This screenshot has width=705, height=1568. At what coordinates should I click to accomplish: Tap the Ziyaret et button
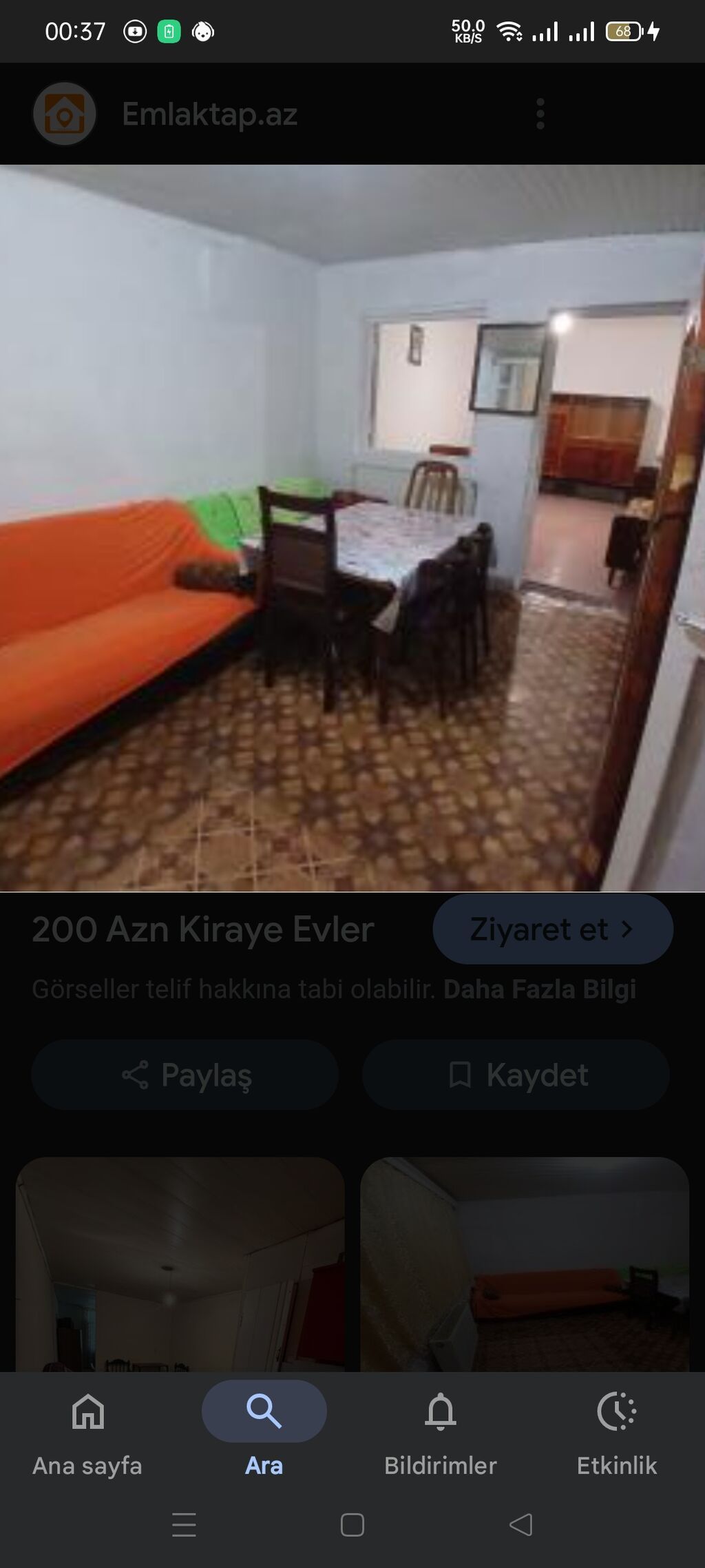[552, 929]
